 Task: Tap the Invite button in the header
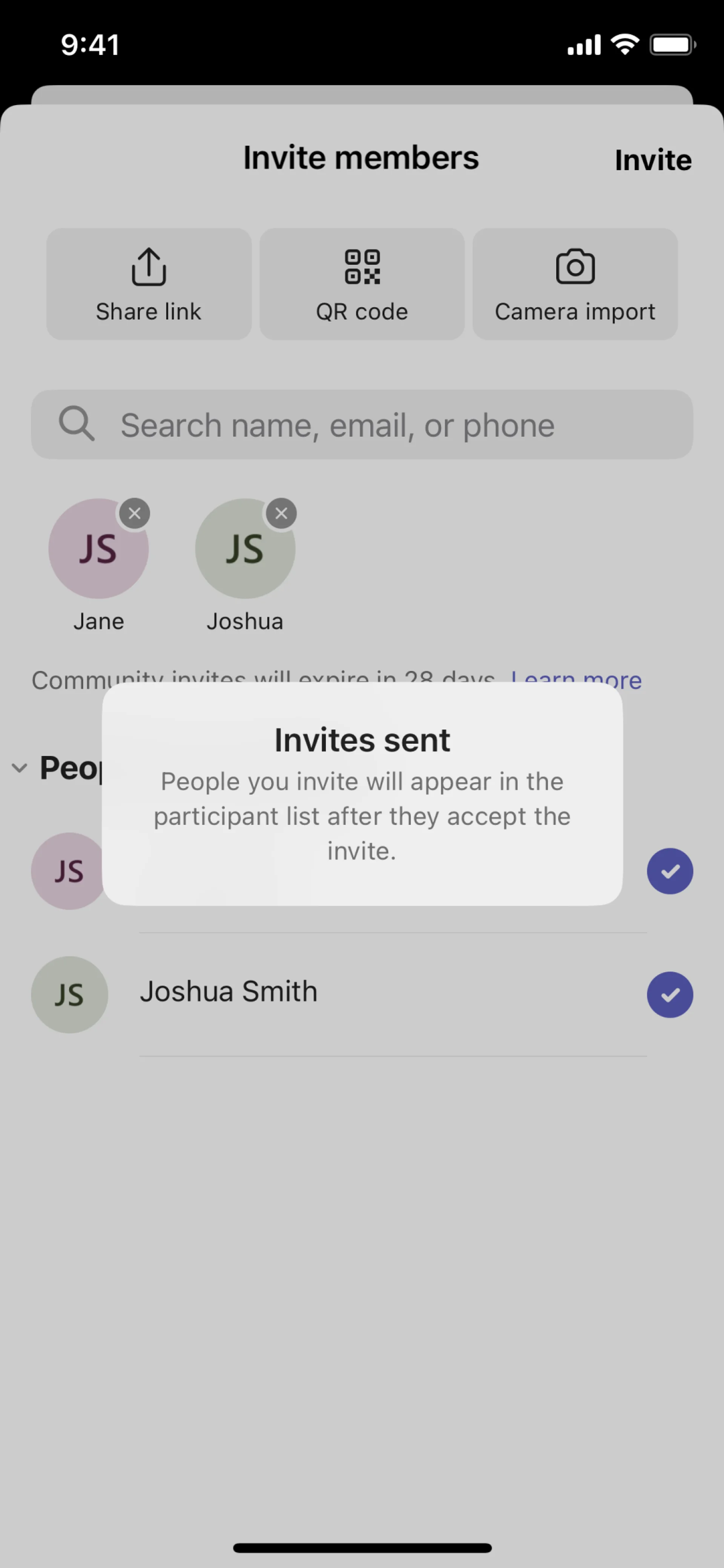[652, 160]
